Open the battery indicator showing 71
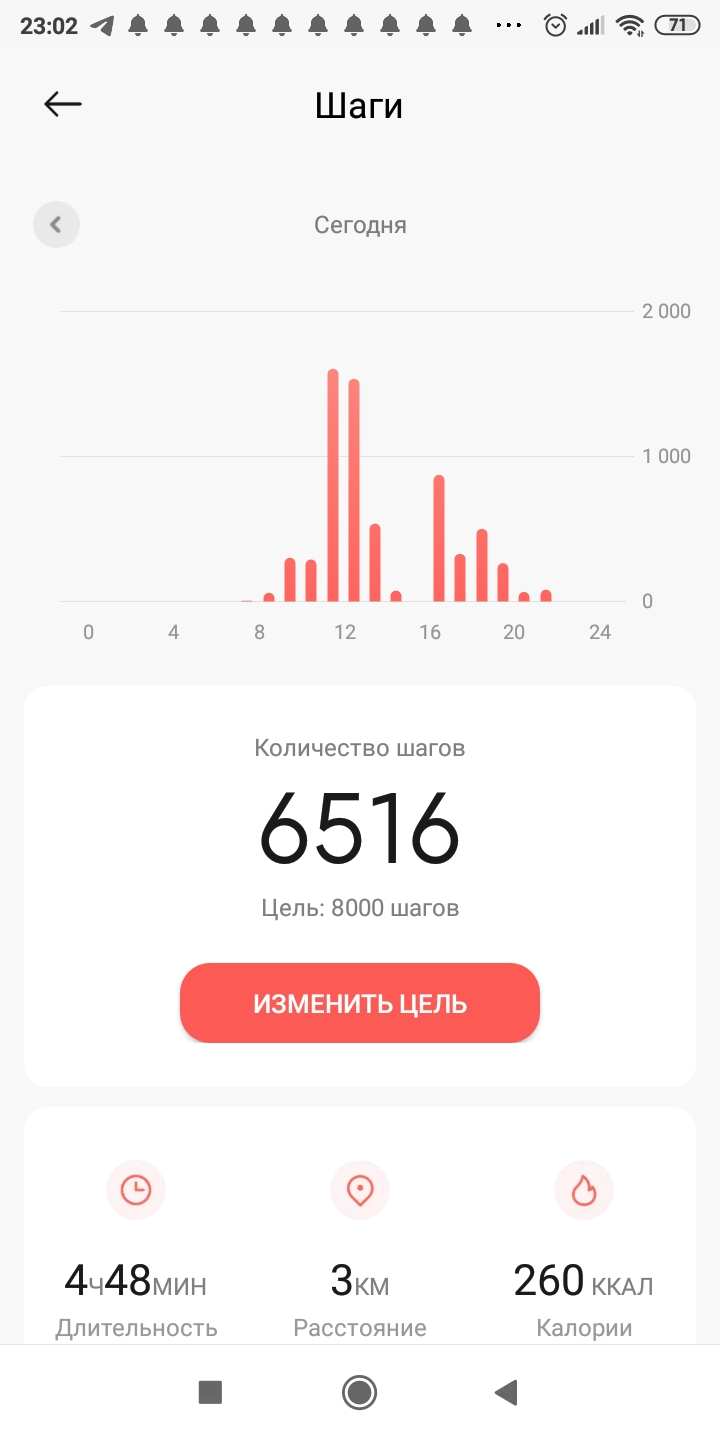720x1440 pixels. 676,24
